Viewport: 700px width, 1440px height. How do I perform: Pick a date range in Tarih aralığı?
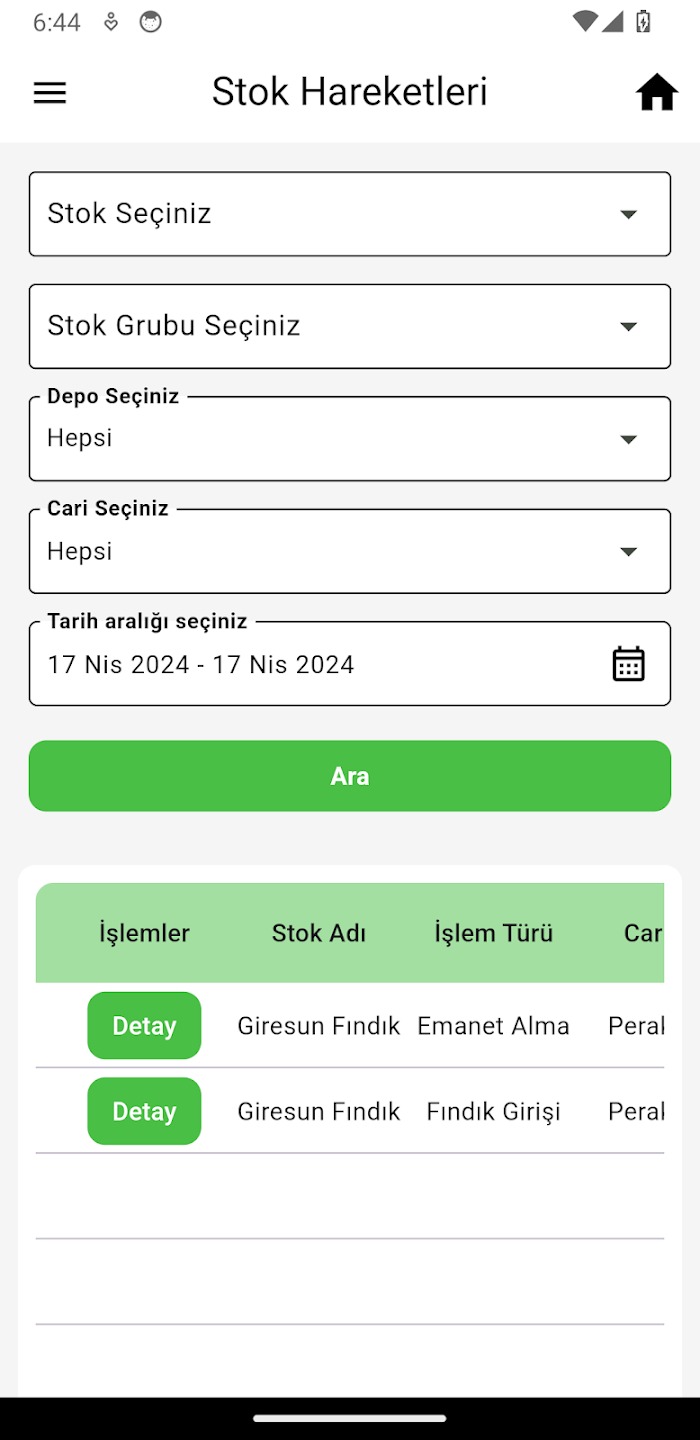(x=349, y=664)
